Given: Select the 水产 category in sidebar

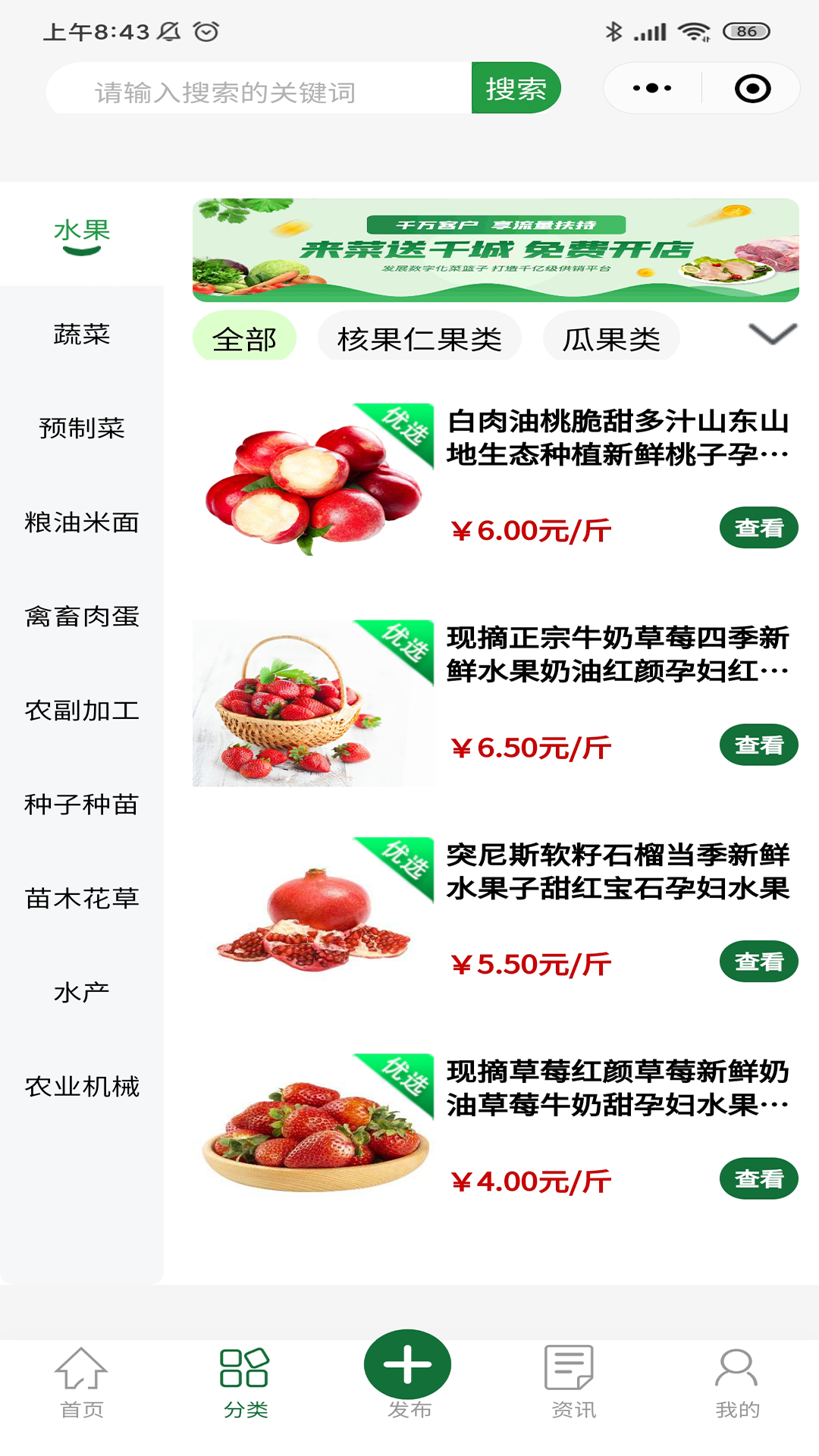Looking at the screenshot, I should [x=81, y=989].
